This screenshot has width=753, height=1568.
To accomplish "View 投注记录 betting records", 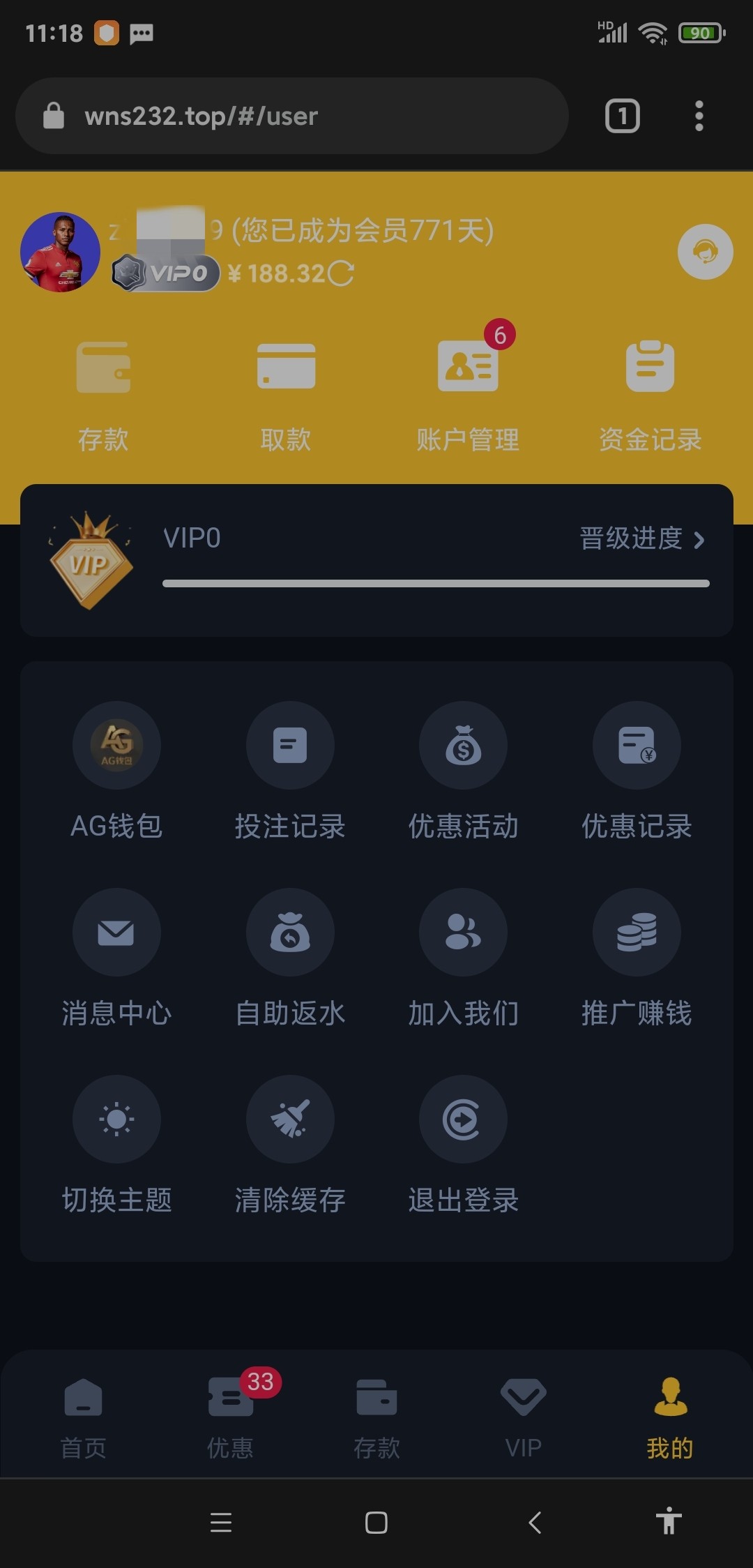I will [x=290, y=771].
